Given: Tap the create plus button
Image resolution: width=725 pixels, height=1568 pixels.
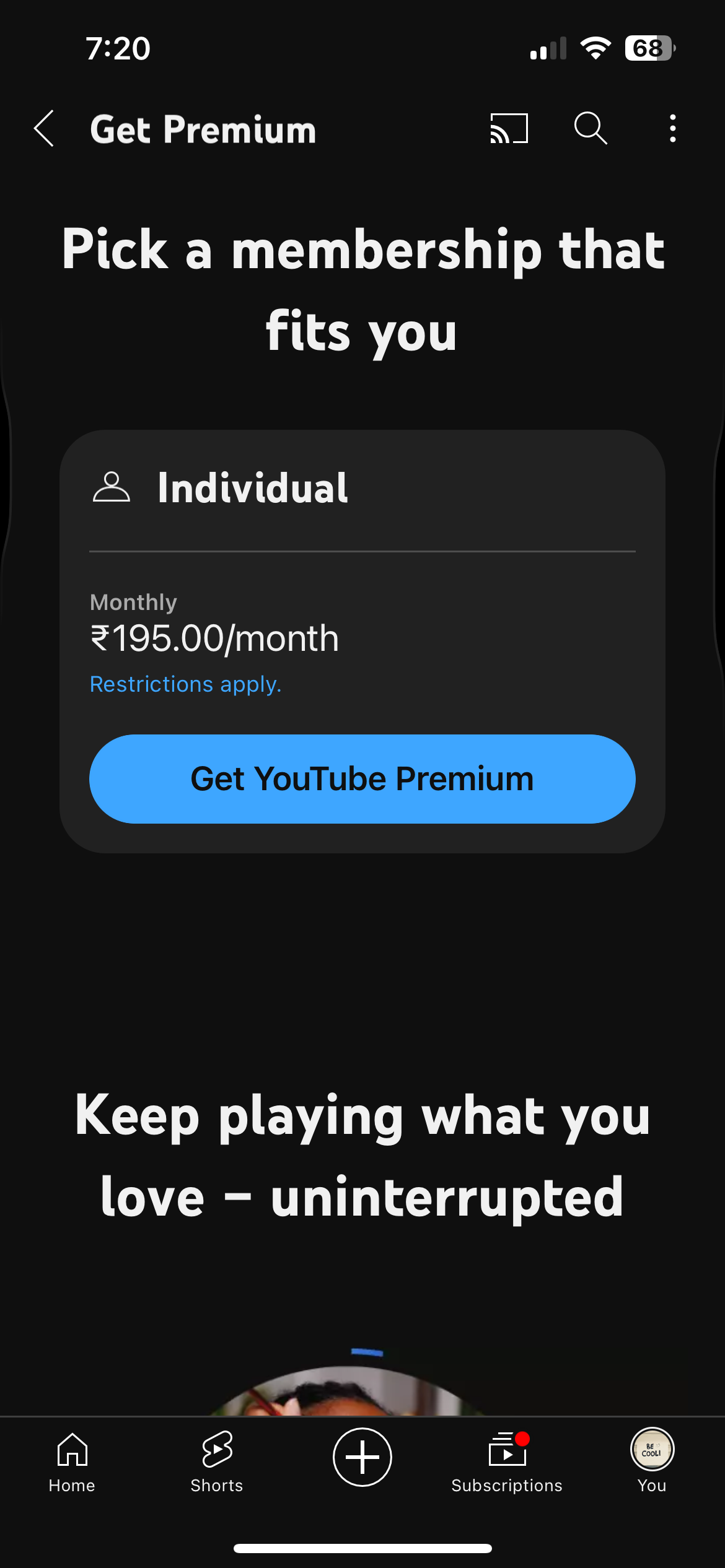Looking at the screenshot, I should click(362, 1457).
